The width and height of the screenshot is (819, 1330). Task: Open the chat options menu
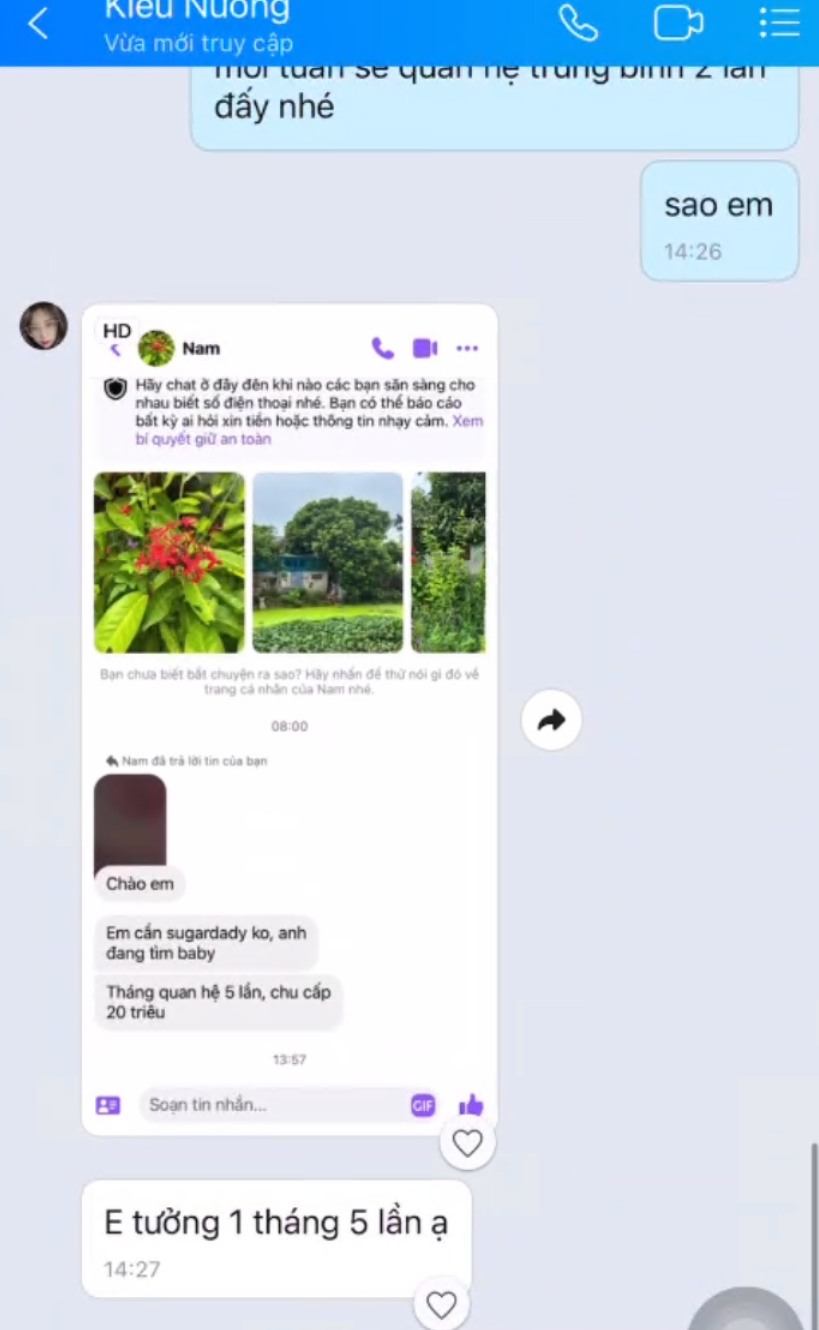click(779, 23)
